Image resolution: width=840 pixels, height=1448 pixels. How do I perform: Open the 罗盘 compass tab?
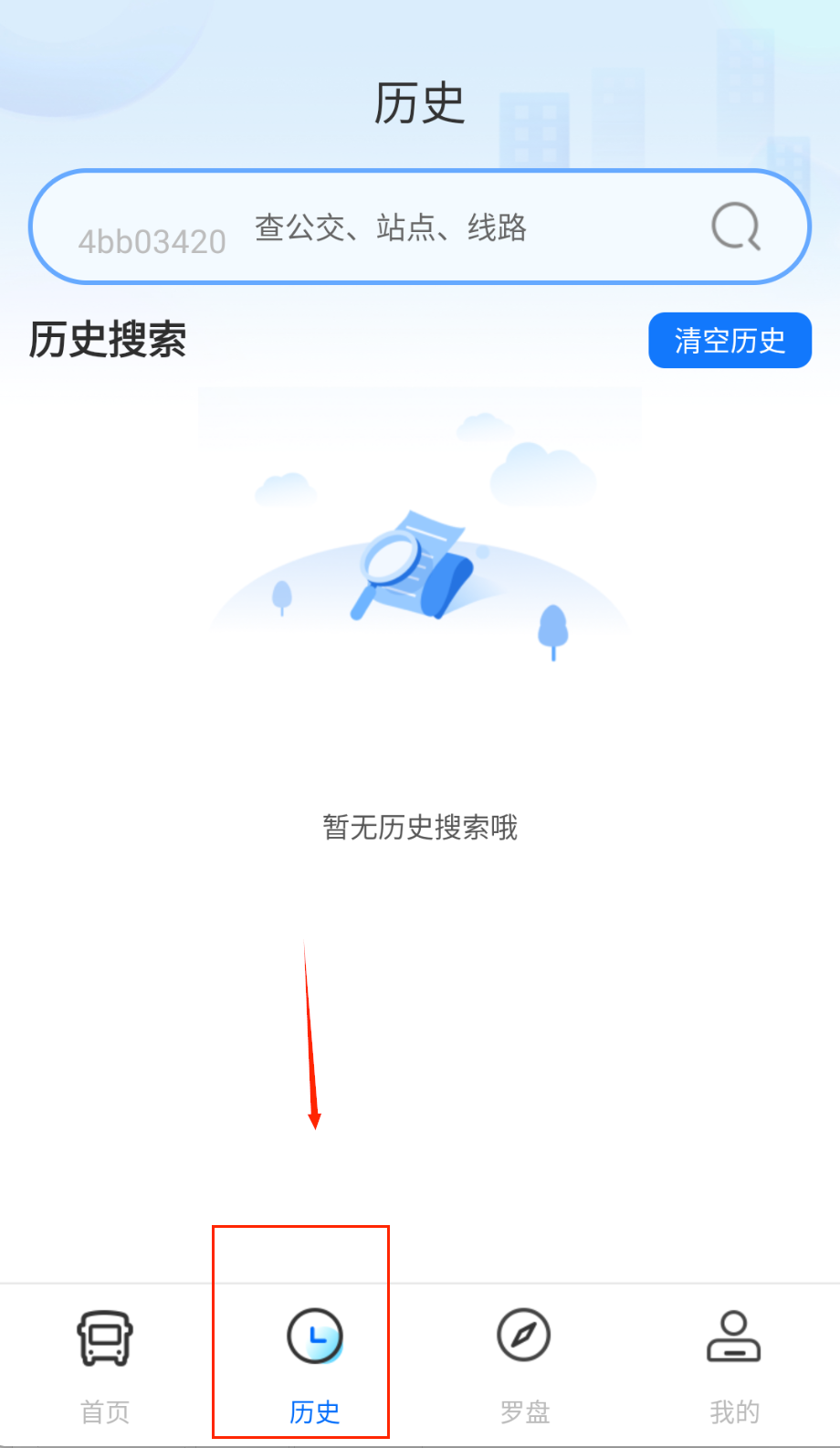(x=524, y=1363)
